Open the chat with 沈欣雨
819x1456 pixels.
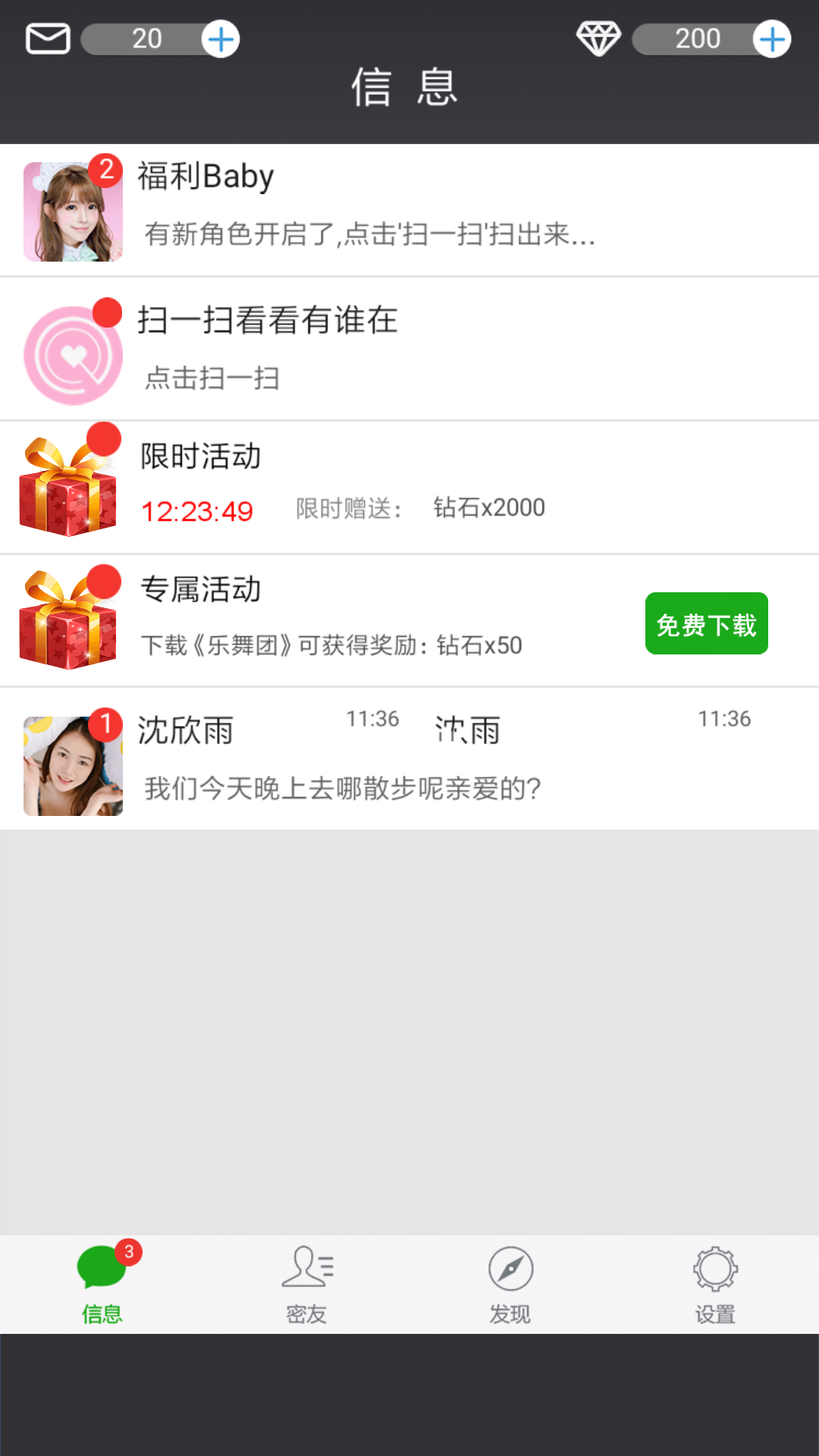click(x=409, y=759)
